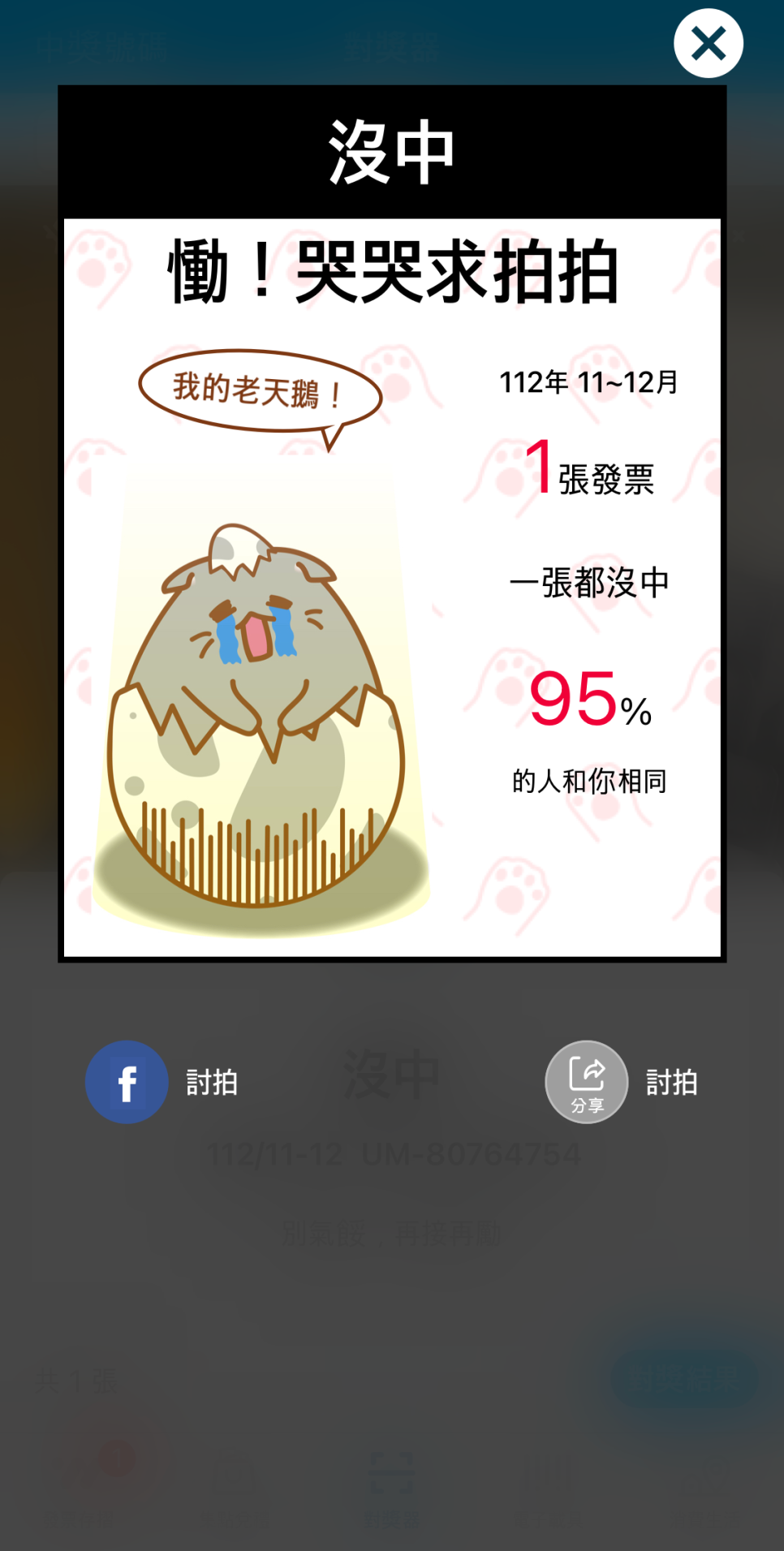Close the 沒中 result popup
784x1551 pixels.
708,44
